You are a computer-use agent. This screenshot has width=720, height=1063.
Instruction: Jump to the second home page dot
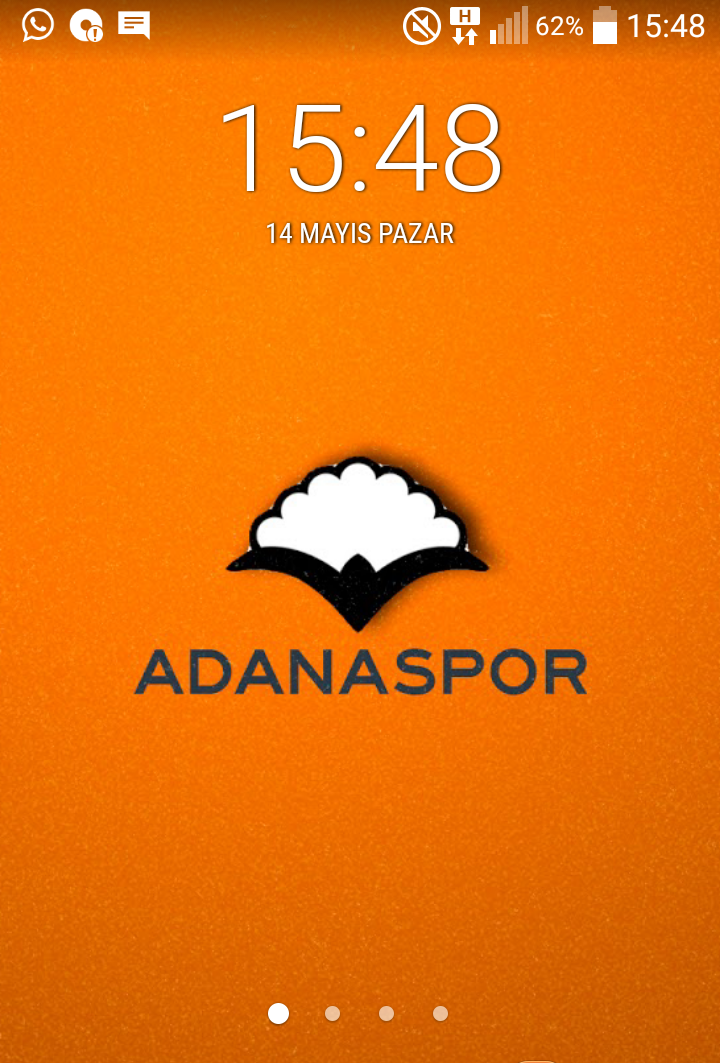[333, 1014]
